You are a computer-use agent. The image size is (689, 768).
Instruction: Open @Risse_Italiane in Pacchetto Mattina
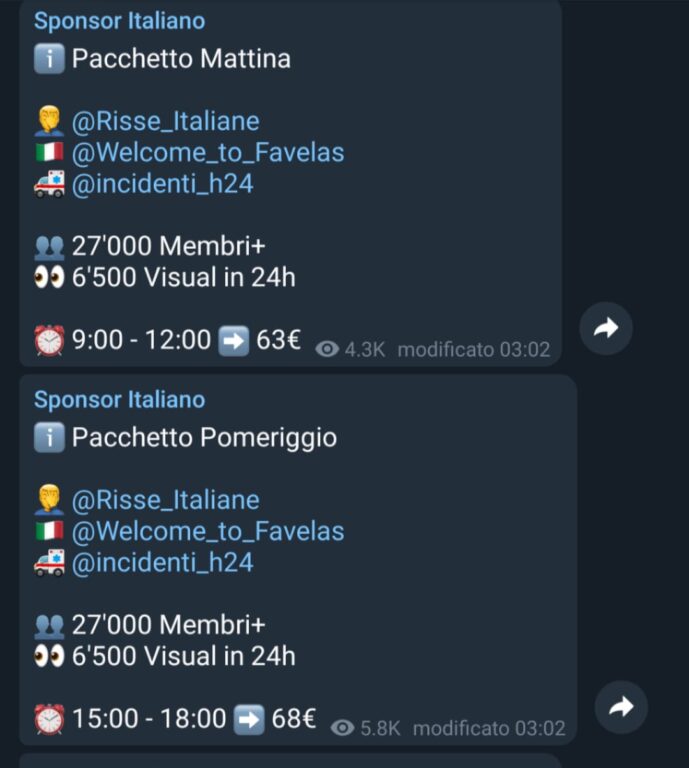click(165, 121)
